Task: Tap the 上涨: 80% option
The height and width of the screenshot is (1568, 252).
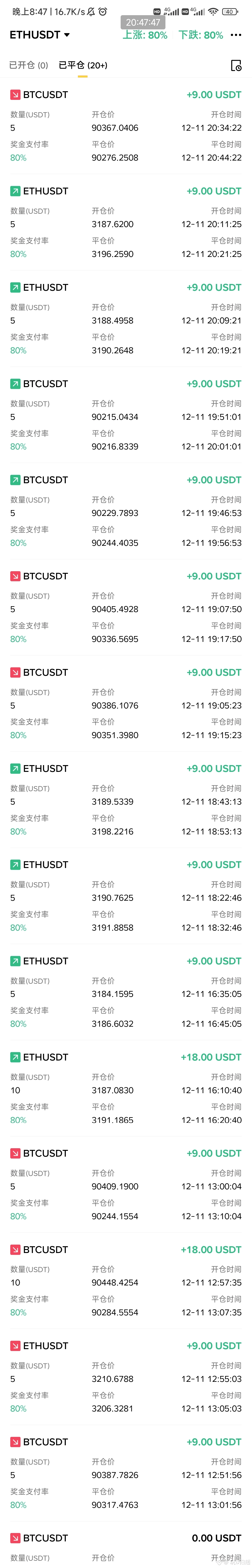Action: pos(145,35)
